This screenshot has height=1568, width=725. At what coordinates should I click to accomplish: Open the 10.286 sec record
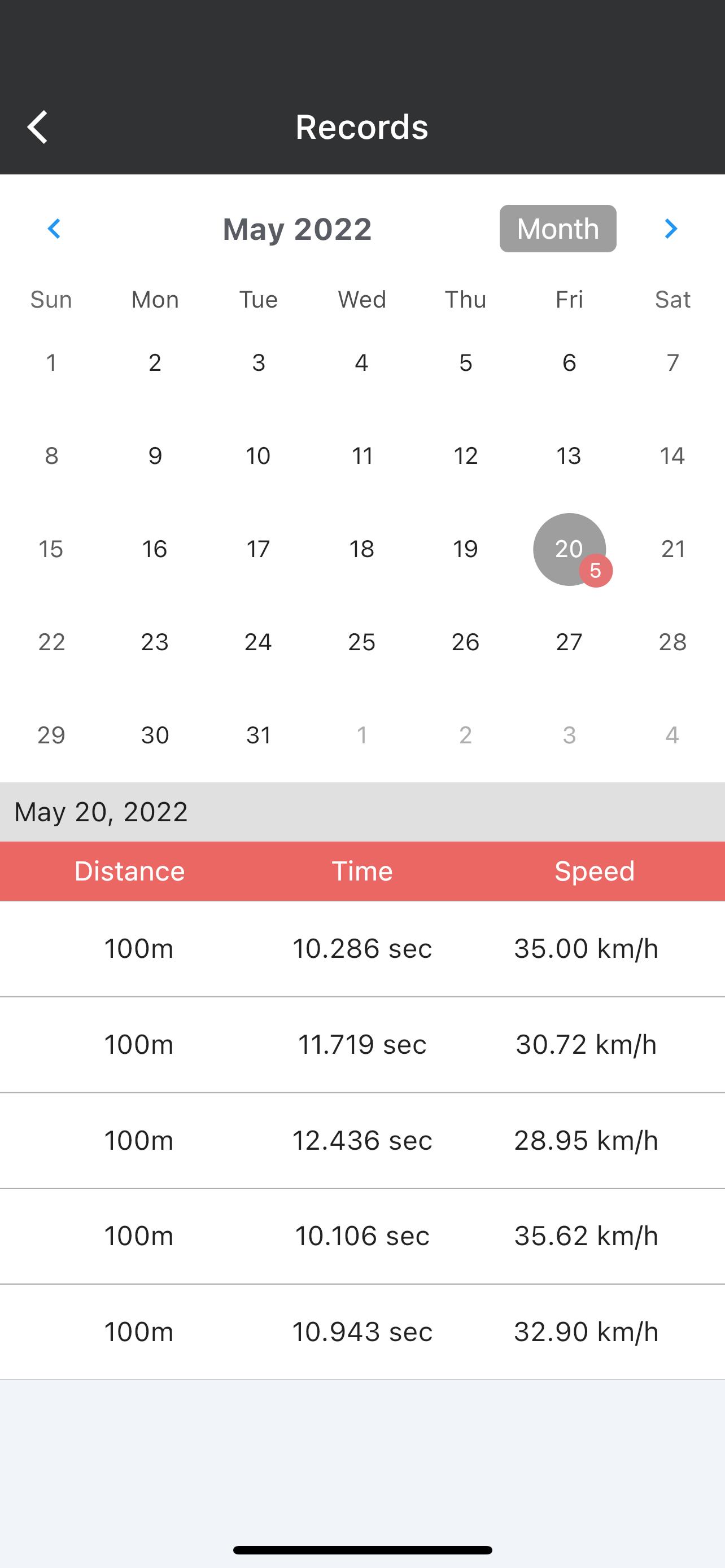(x=362, y=949)
